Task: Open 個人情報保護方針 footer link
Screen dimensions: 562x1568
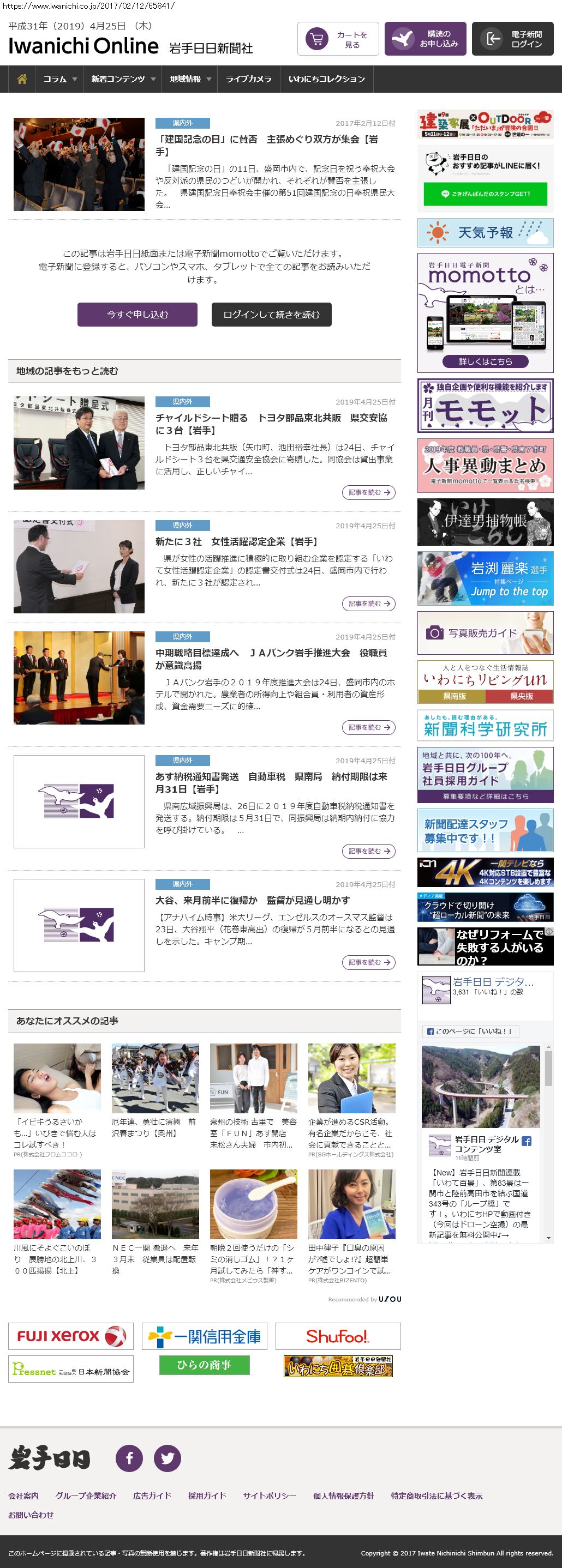Action: (x=343, y=1495)
